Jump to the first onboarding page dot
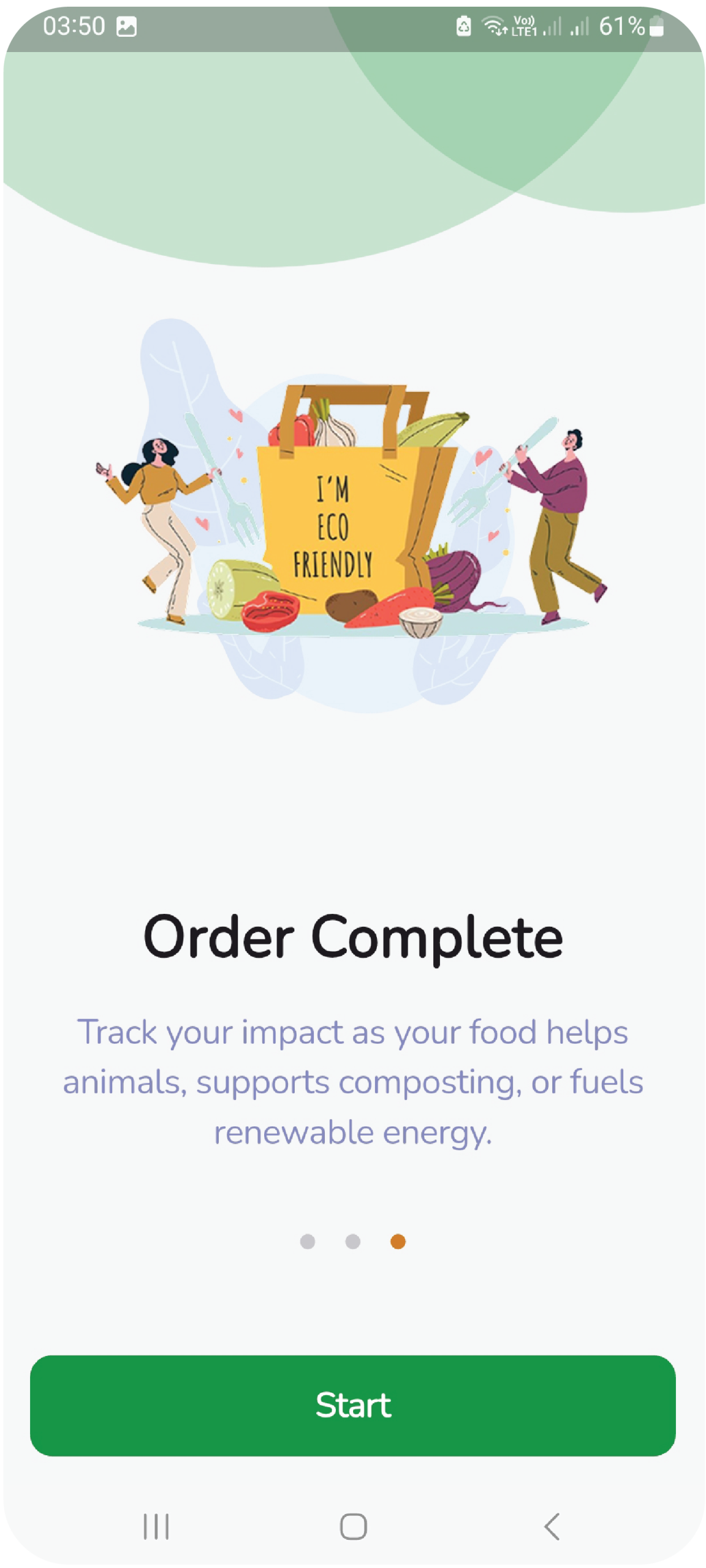Image resolution: width=706 pixels, height=1568 pixels. (x=308, y=1241)
